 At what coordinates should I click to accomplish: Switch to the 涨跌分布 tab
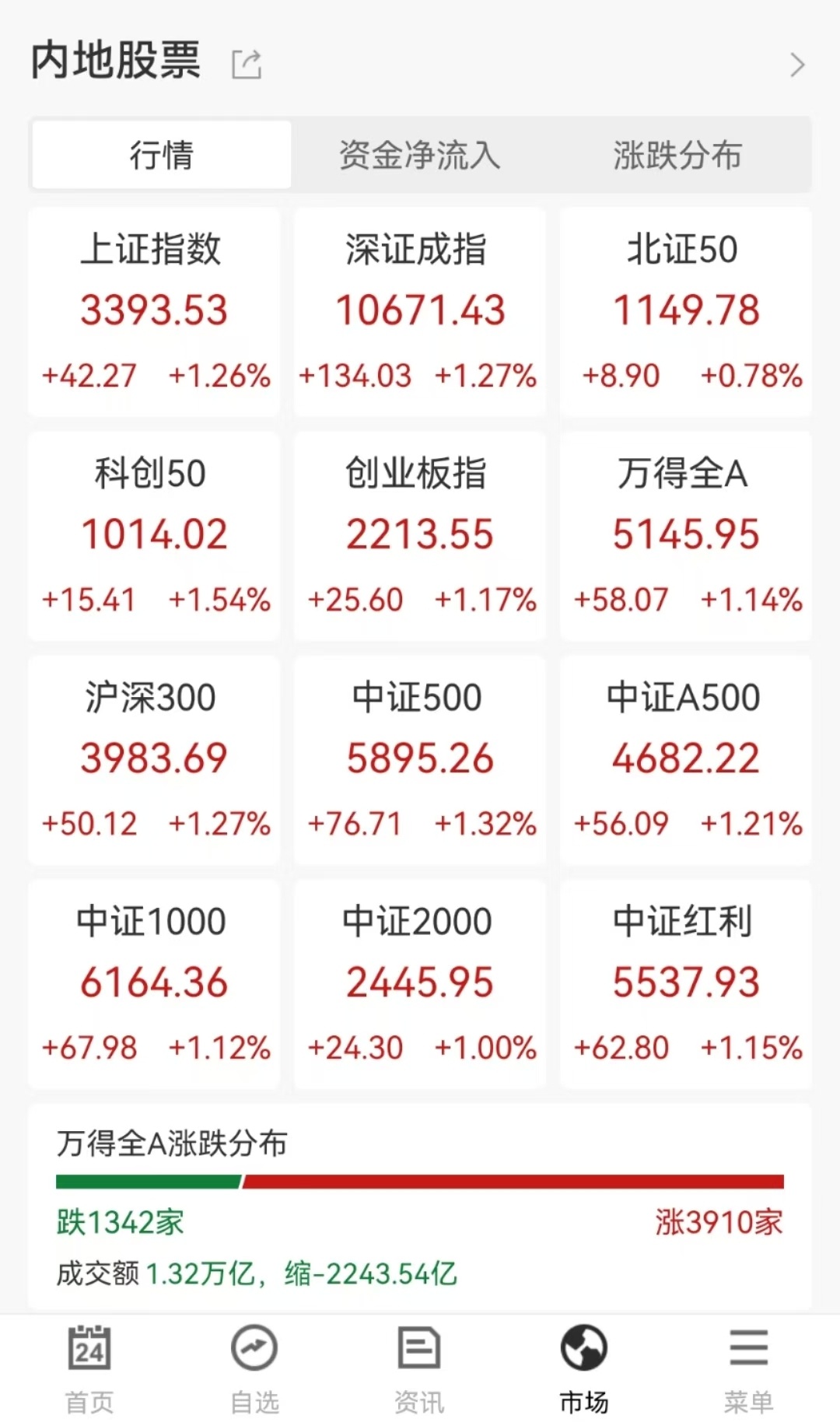tap(677, 155)
